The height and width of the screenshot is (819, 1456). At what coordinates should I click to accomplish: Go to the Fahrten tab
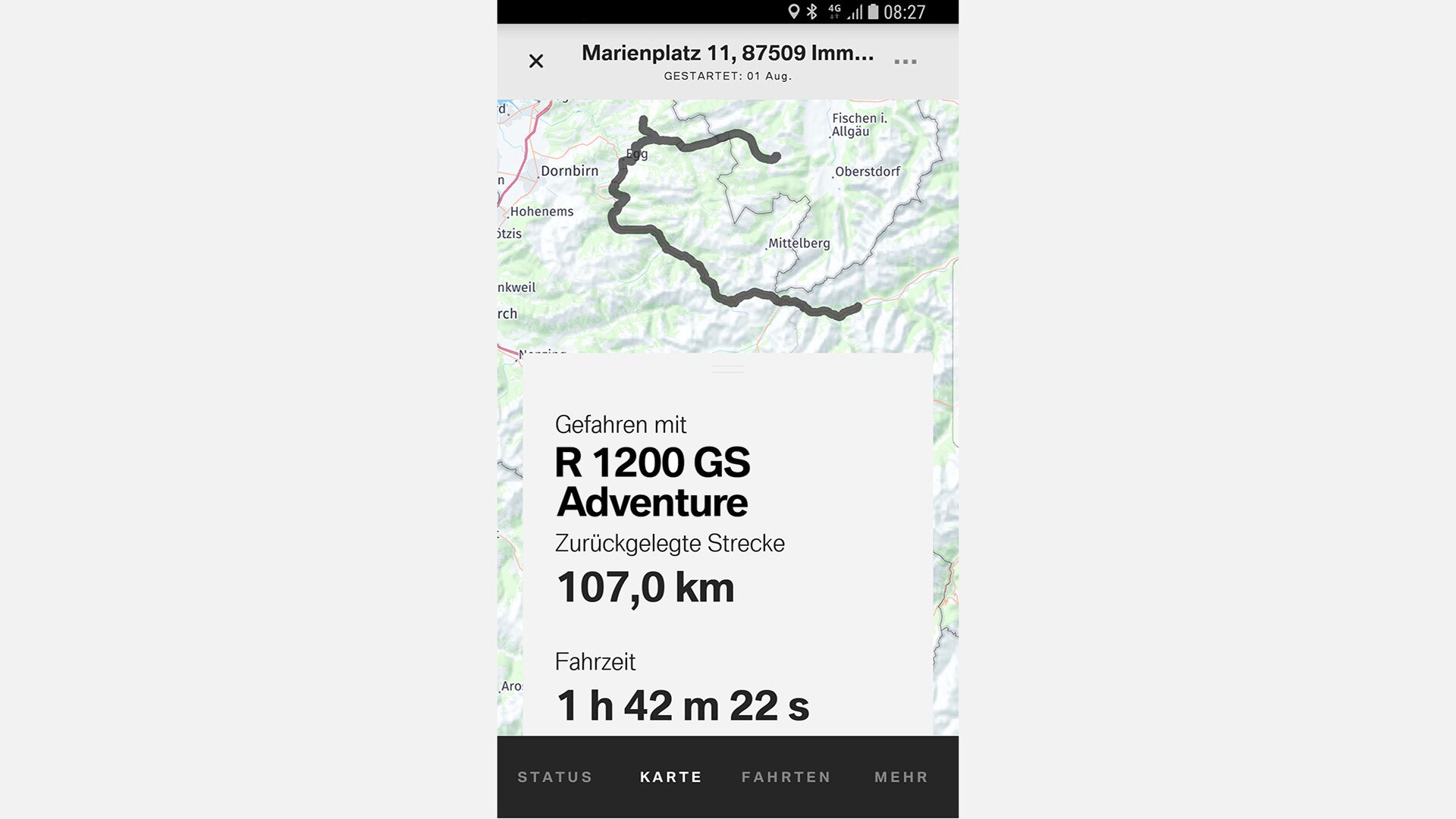coord(786,777)
